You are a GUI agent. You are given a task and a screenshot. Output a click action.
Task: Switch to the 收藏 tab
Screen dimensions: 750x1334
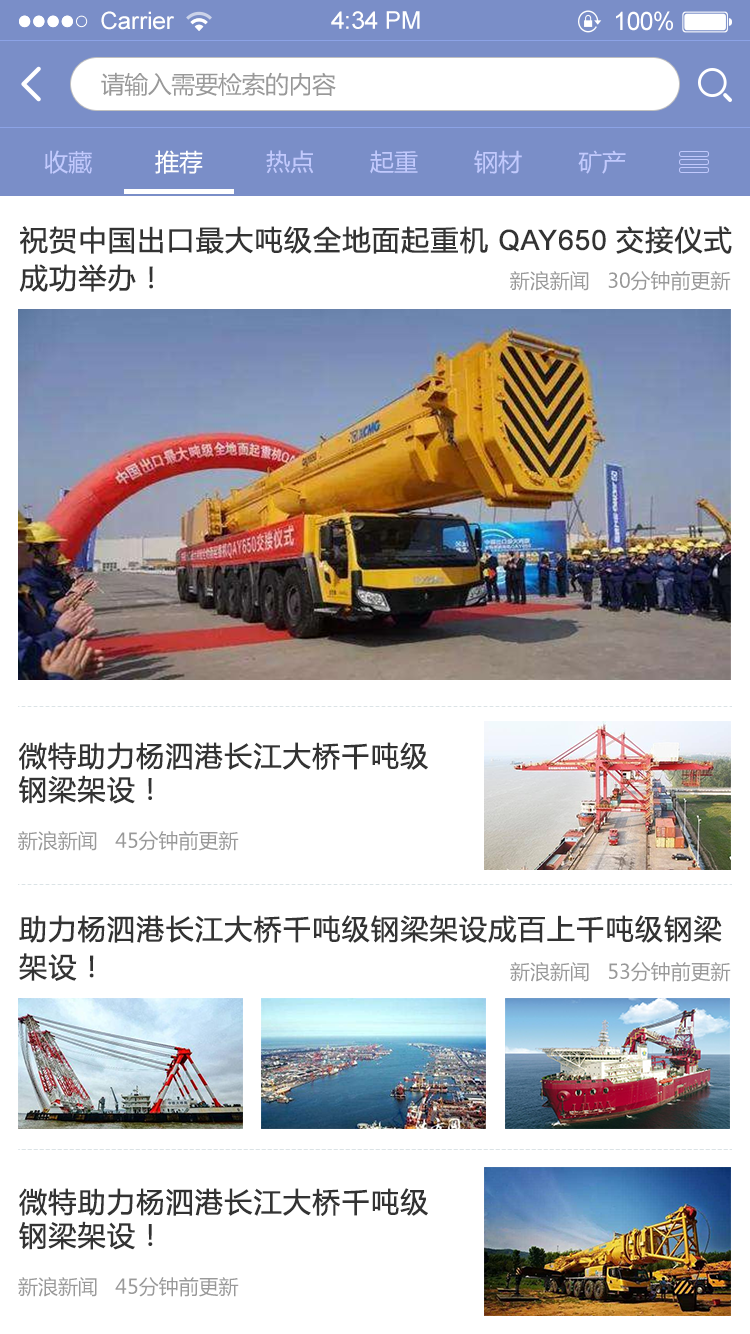click(68, 162)
